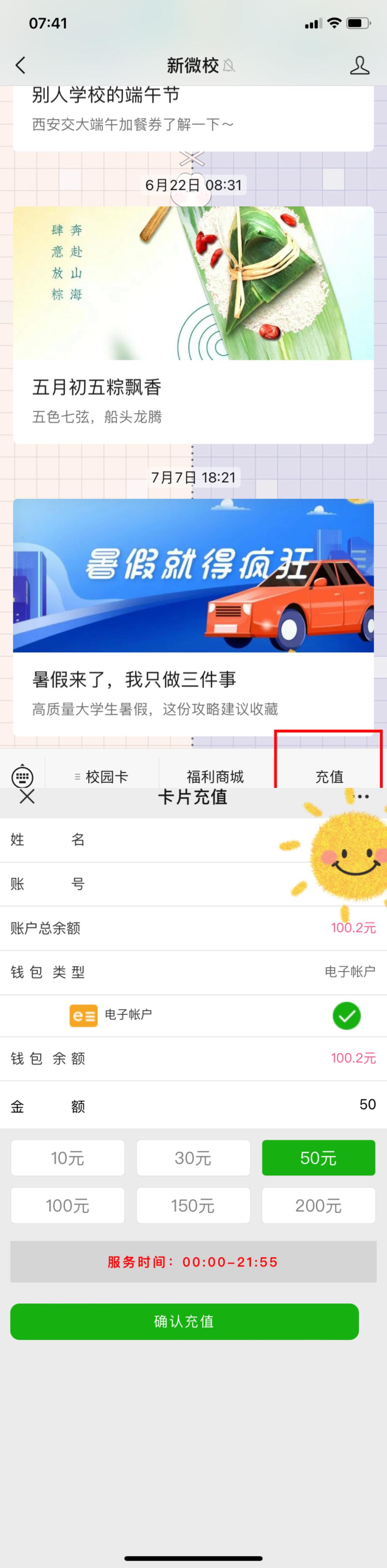Open the 福利商城 menu
Viewport: 387px width, 1568px height.
tap(215, 776)
